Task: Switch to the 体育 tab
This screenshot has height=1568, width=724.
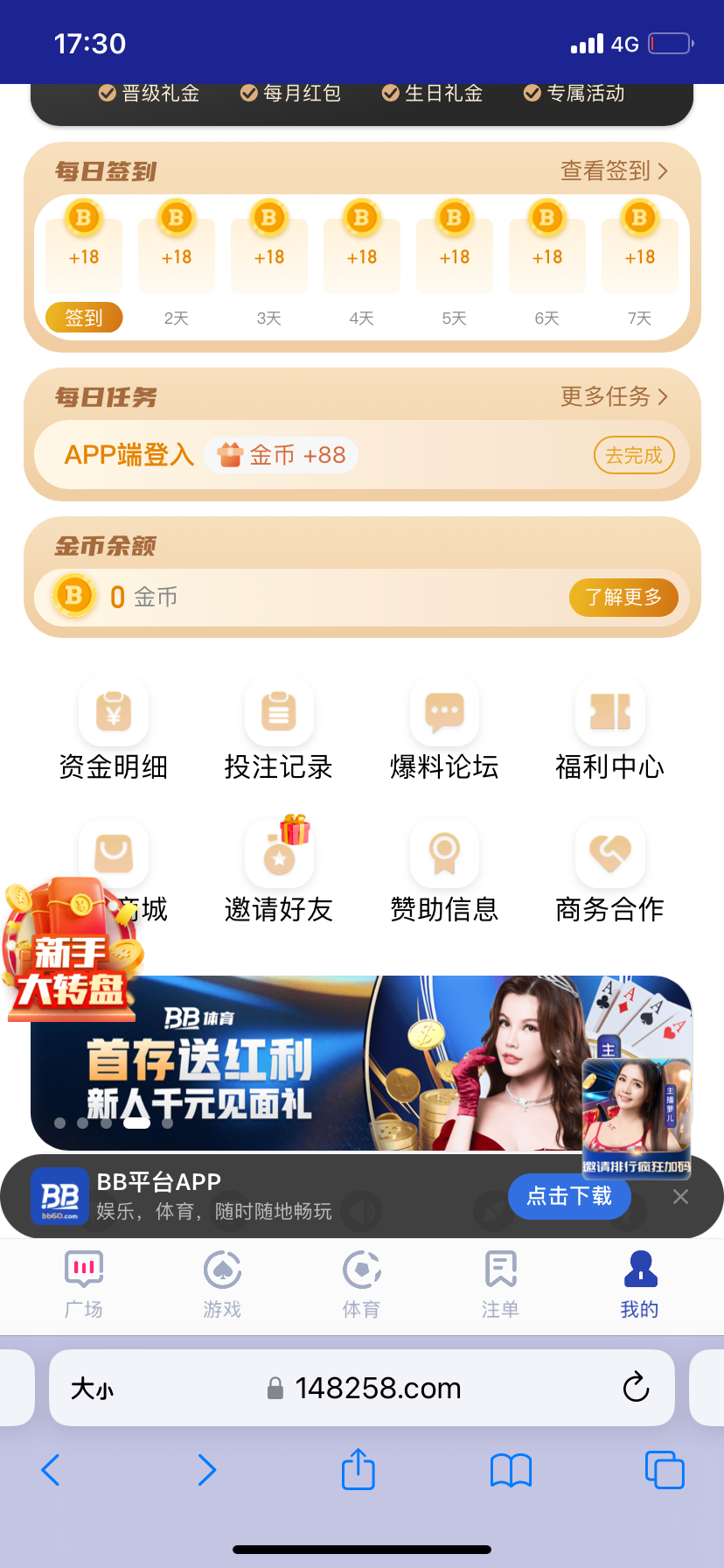Action: [361, 1284]
